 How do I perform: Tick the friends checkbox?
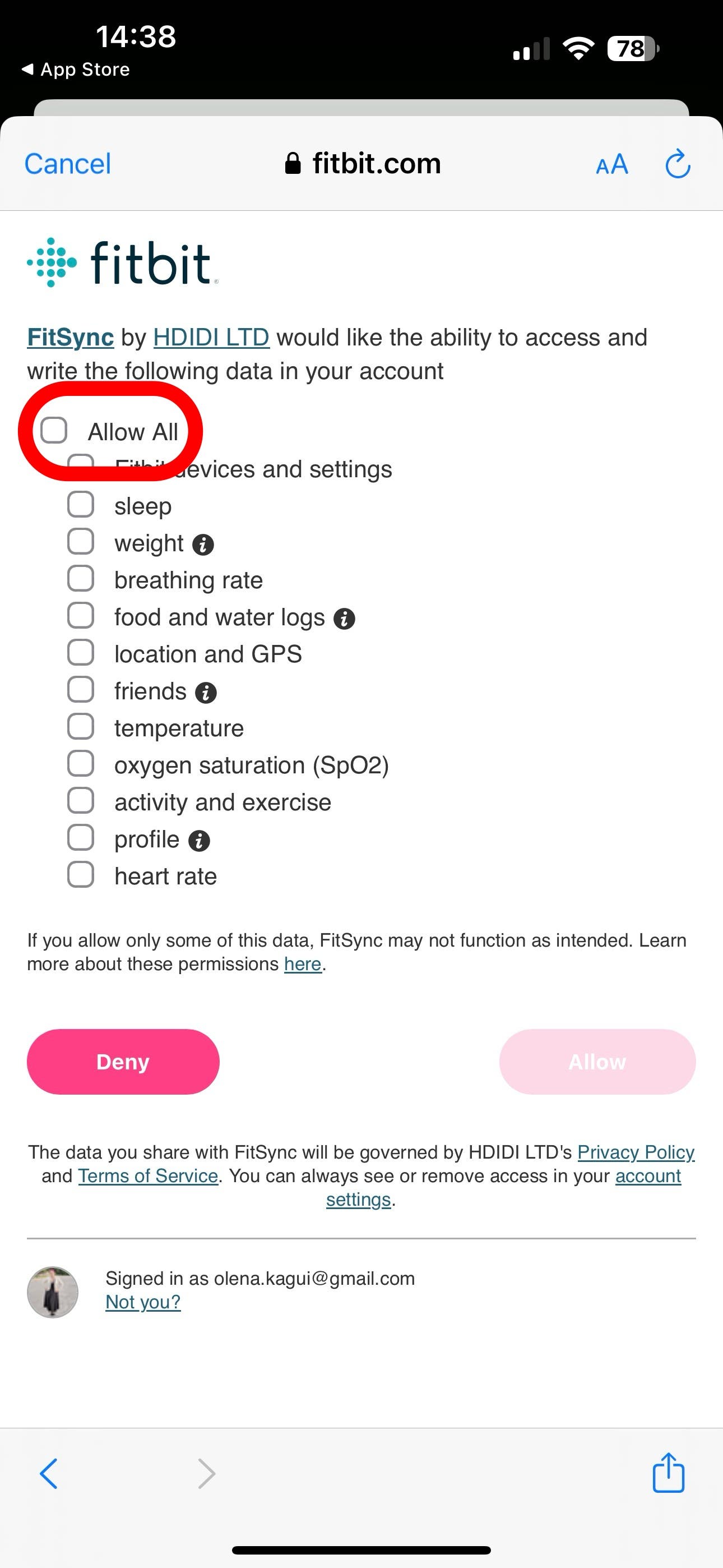pos(80,690)
